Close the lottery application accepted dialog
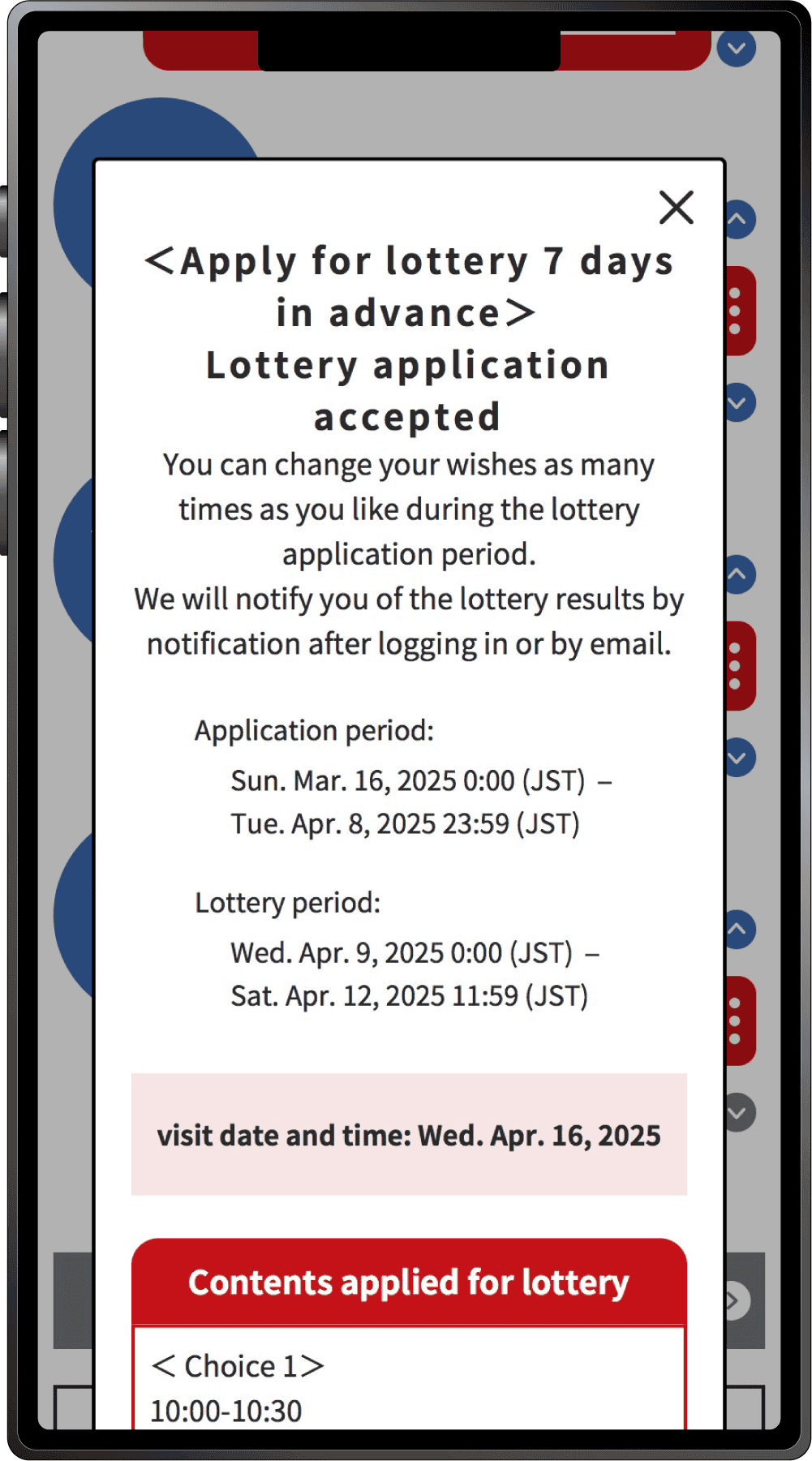This screenshot has height=1461, width=812. click(x=676, y=207)
